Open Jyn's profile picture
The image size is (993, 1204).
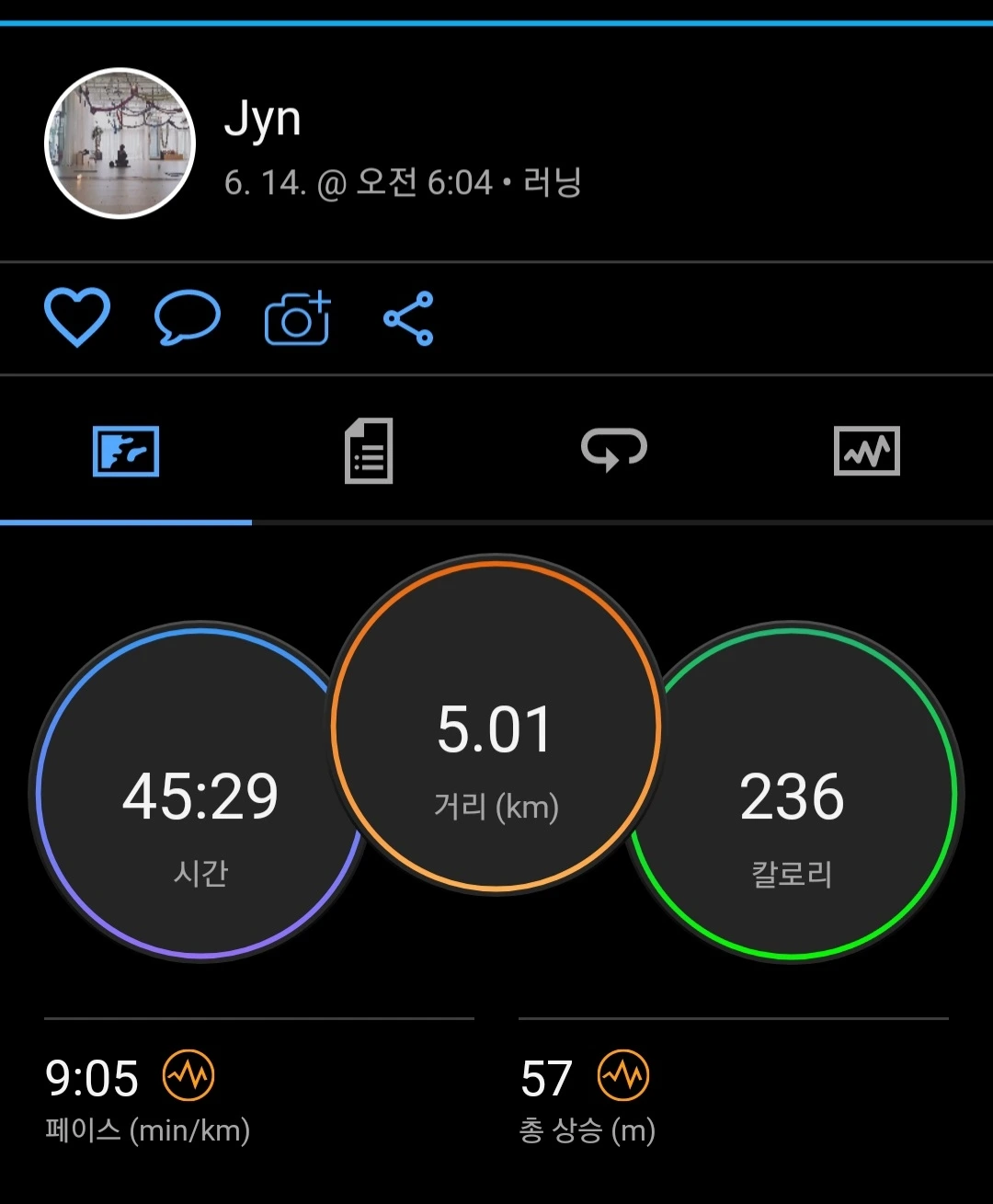coord(120,143)
